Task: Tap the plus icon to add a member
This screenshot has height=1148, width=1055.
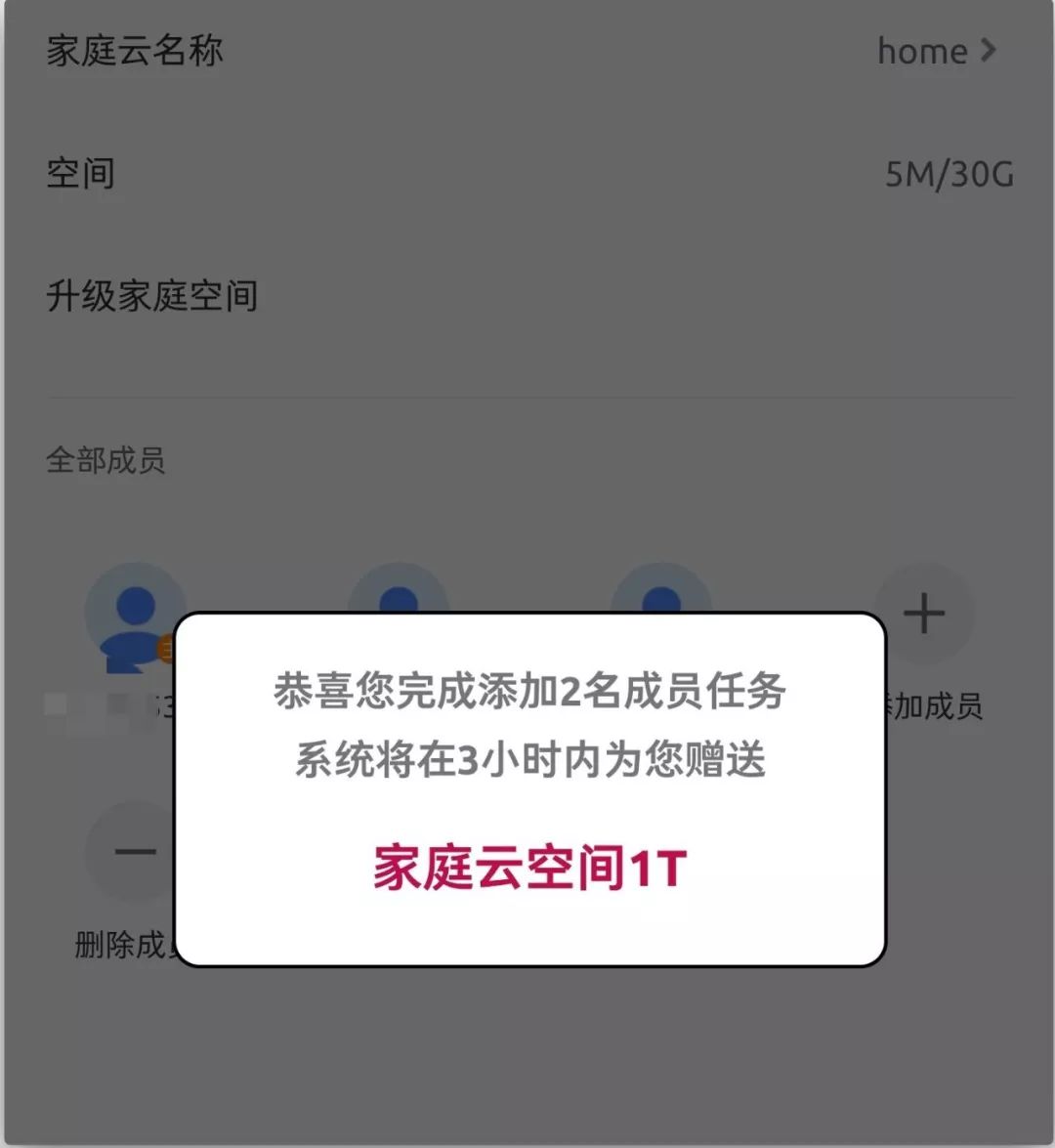Action: [x=922, y=613]
